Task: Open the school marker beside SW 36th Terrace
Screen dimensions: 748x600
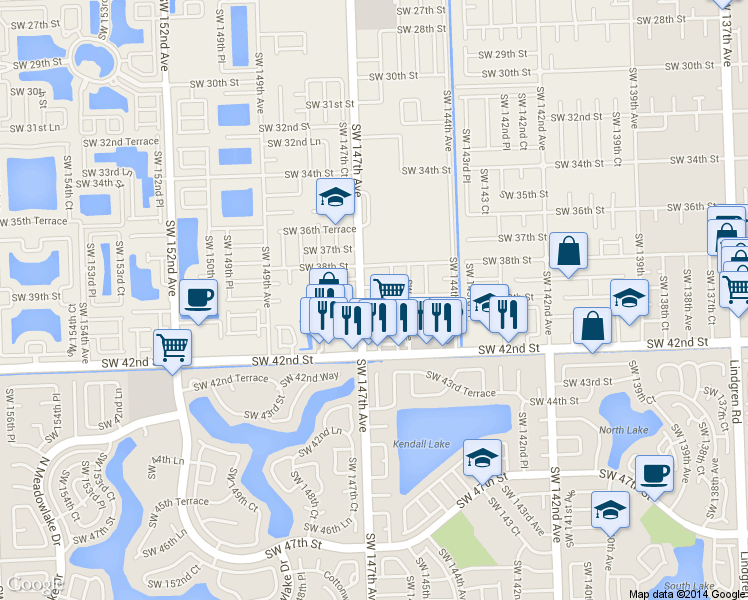Action: coord(335,200)
